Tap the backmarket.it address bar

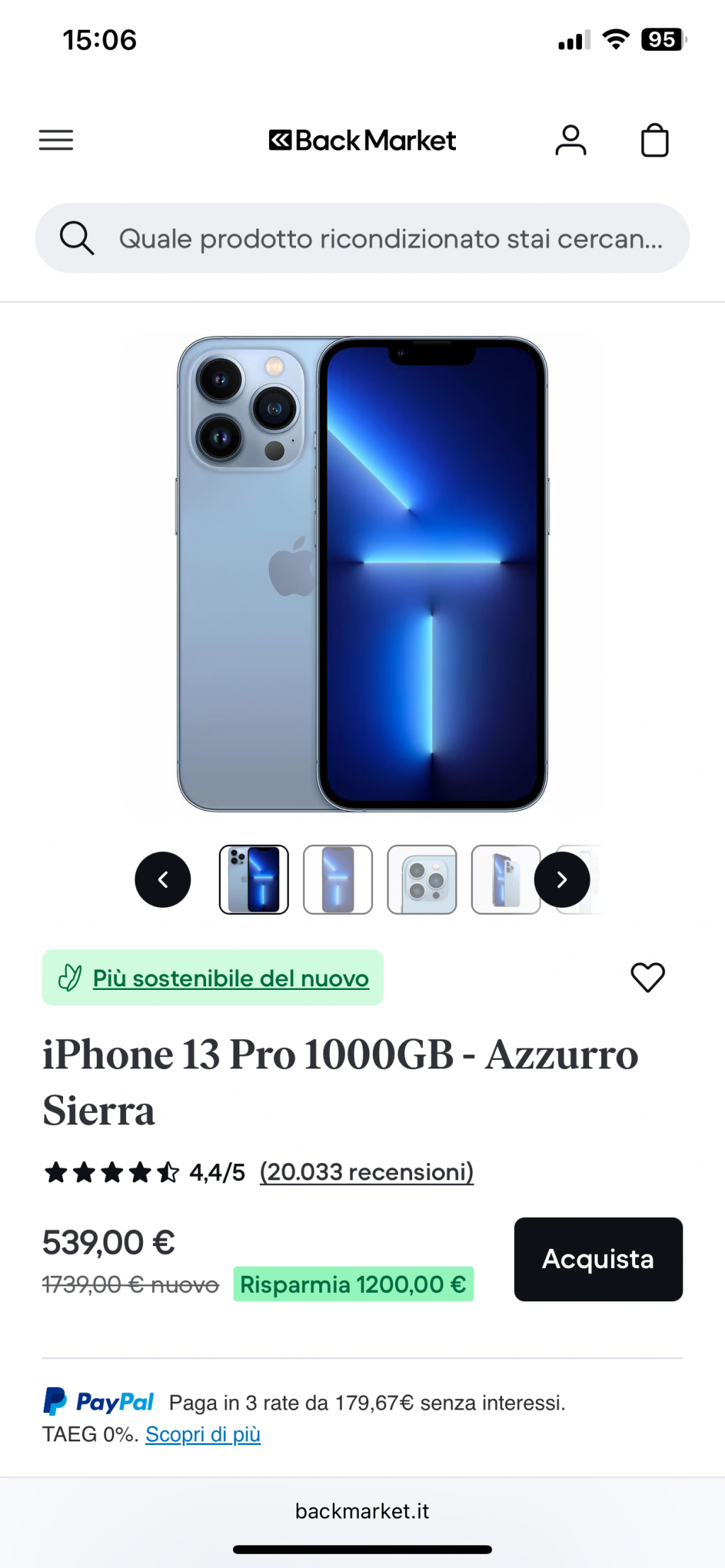click(x=362, y=1511)
